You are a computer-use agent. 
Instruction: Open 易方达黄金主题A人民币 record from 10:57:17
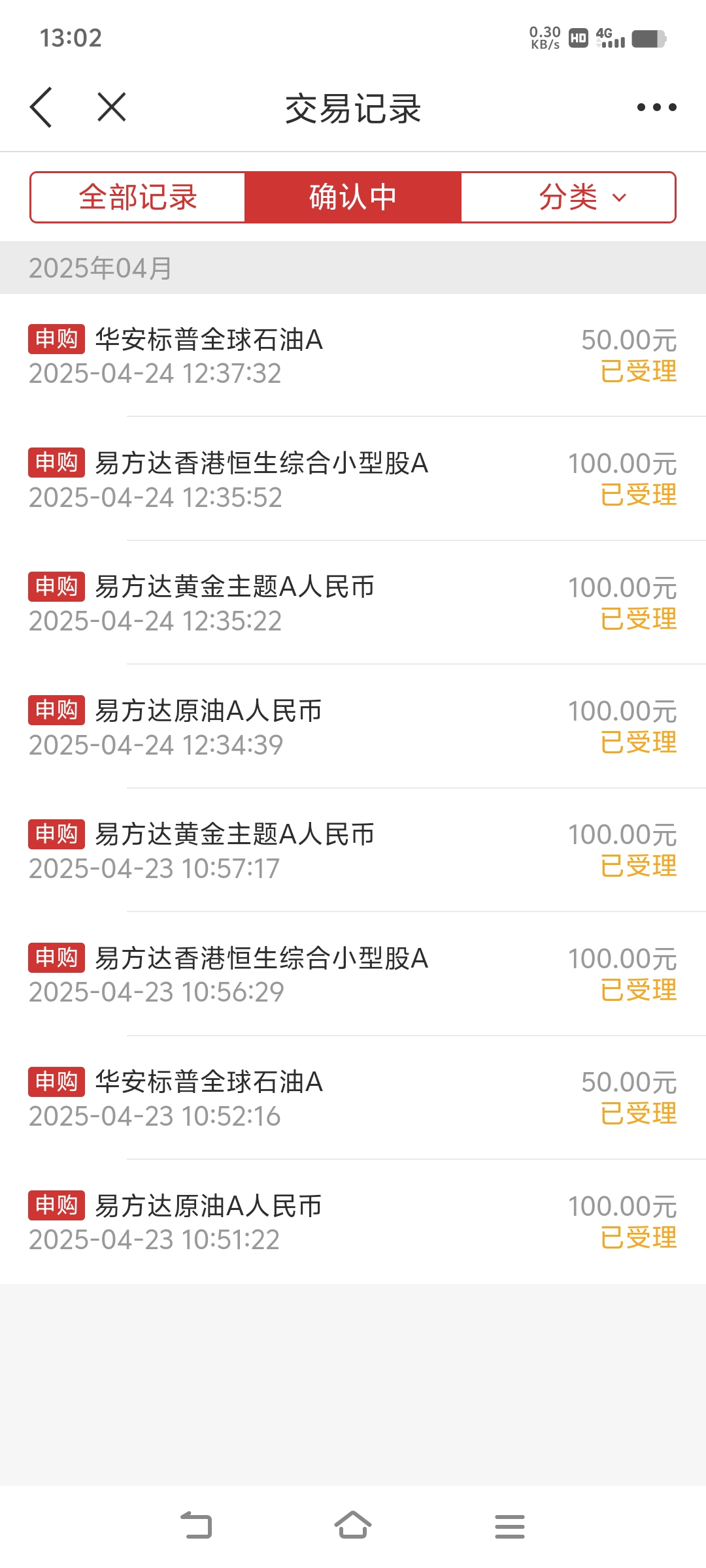coord(353,850)
